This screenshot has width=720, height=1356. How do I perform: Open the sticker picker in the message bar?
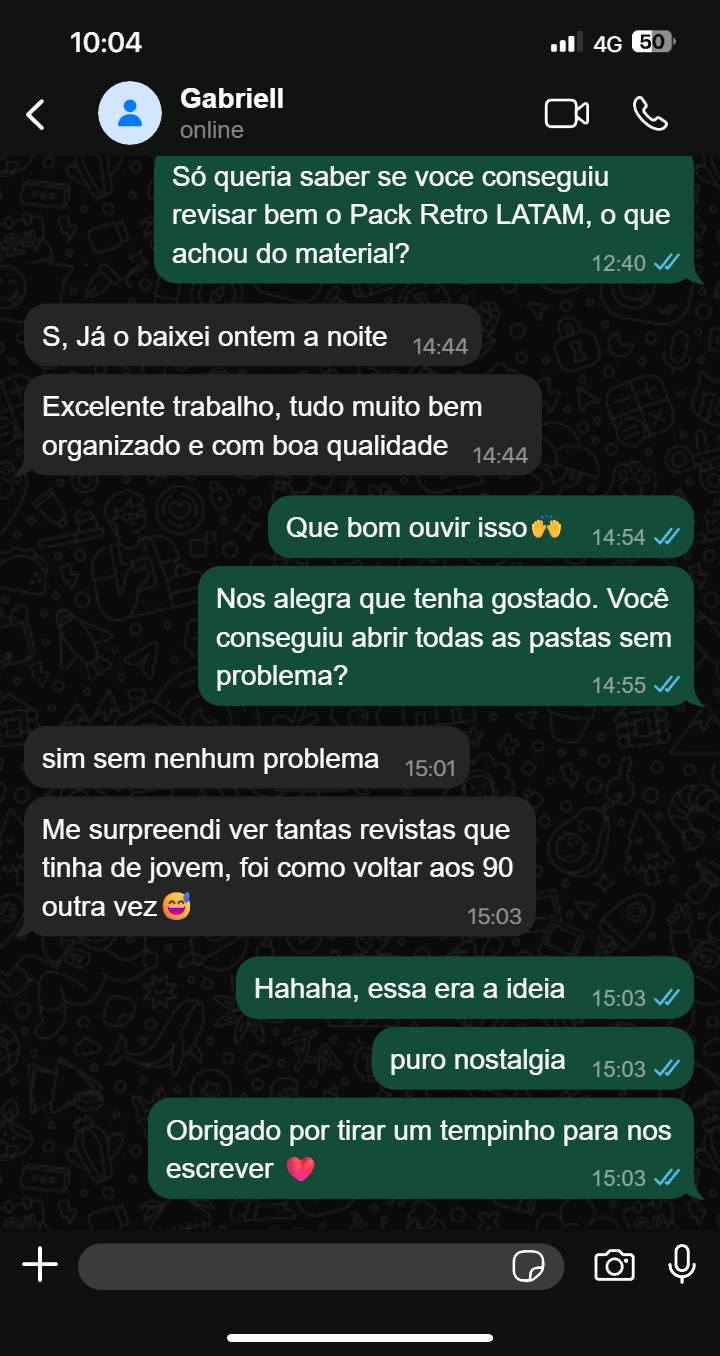[527, 1265]
